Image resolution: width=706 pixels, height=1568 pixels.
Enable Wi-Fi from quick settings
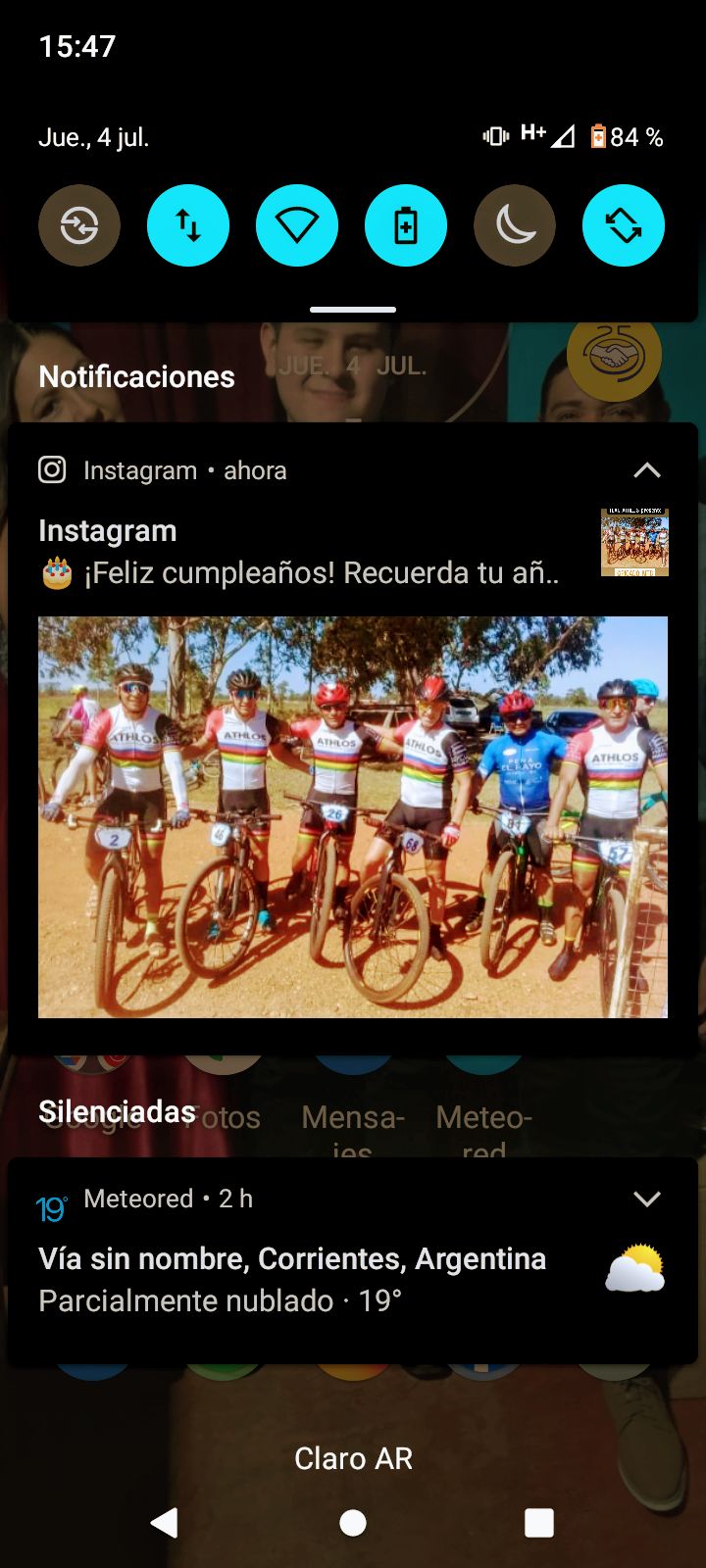pyautogui.click(x=297, y=225)
